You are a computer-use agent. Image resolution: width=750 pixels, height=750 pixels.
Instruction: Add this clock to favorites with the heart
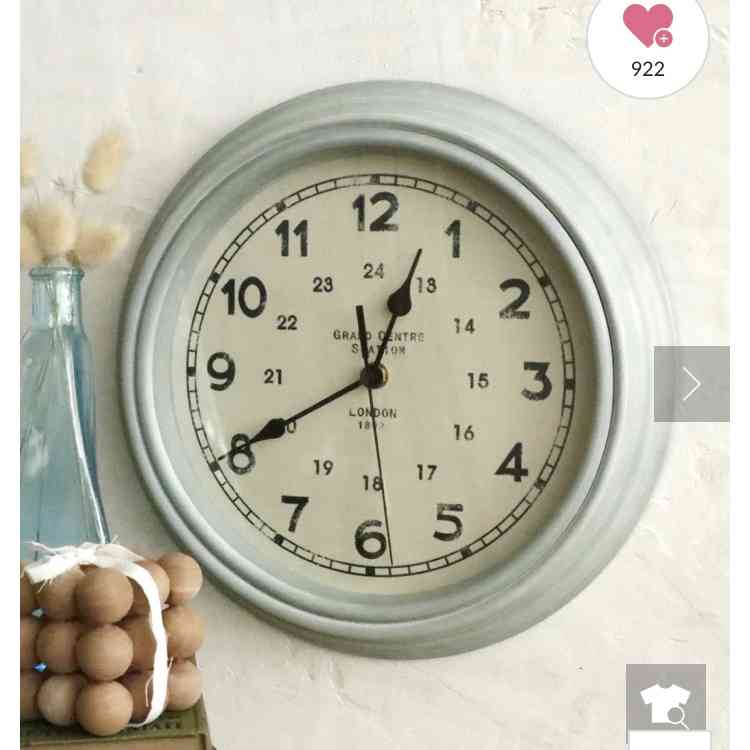click(647, 27)
